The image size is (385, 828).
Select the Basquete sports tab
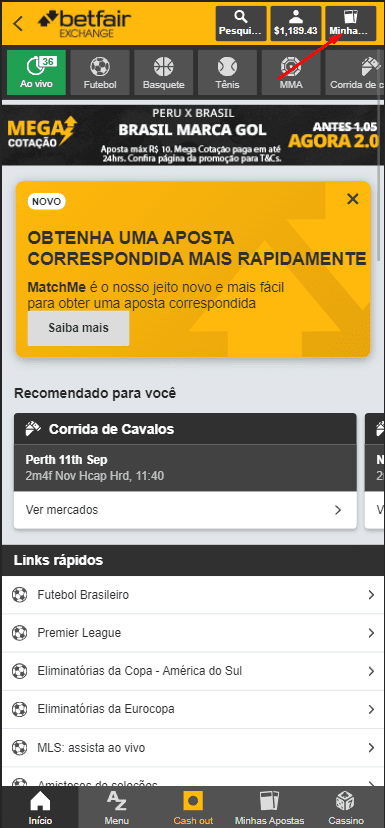pyautogui.click(x=164, y=72)
